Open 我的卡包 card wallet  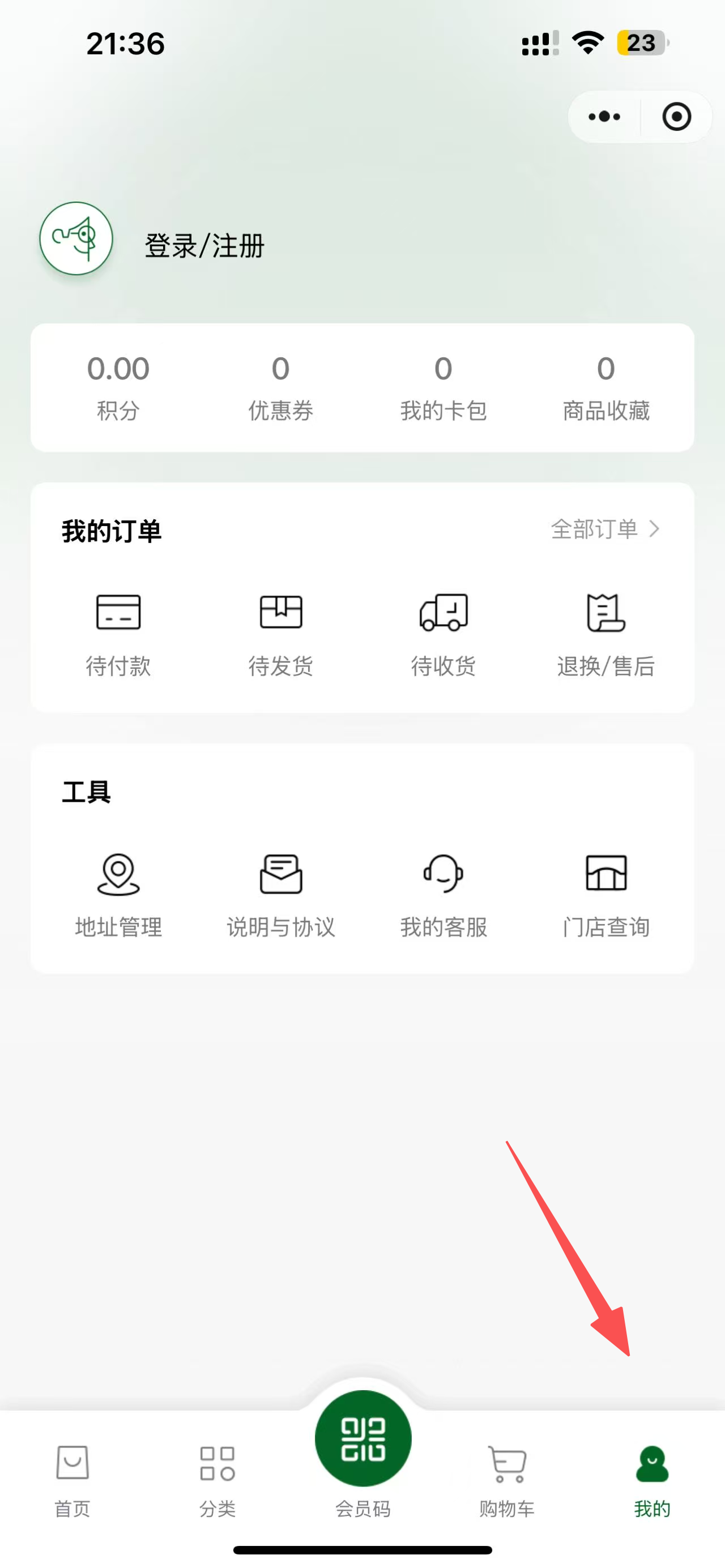[443, 388]
